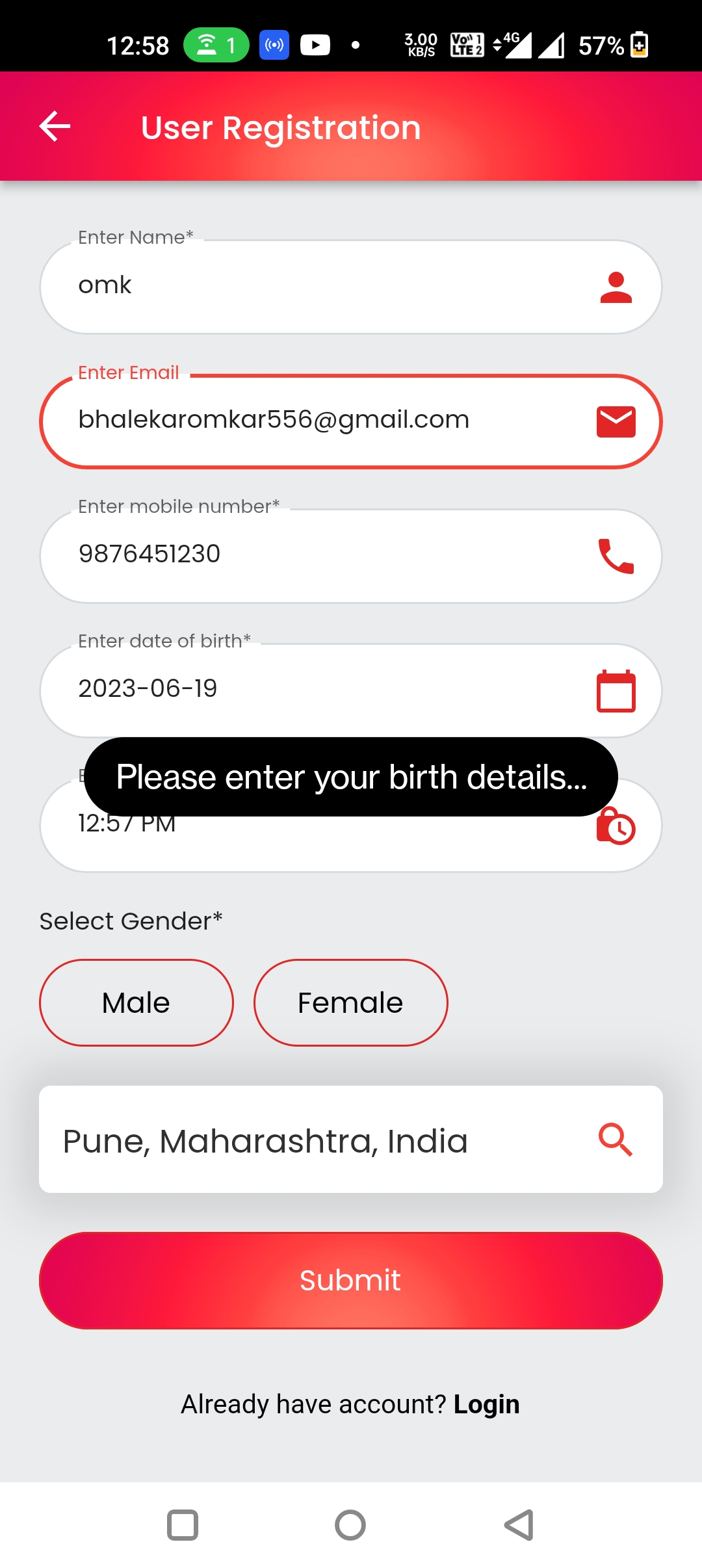
Task: Open recent apps from navigation bar
Action: (x=183, y=1525)
